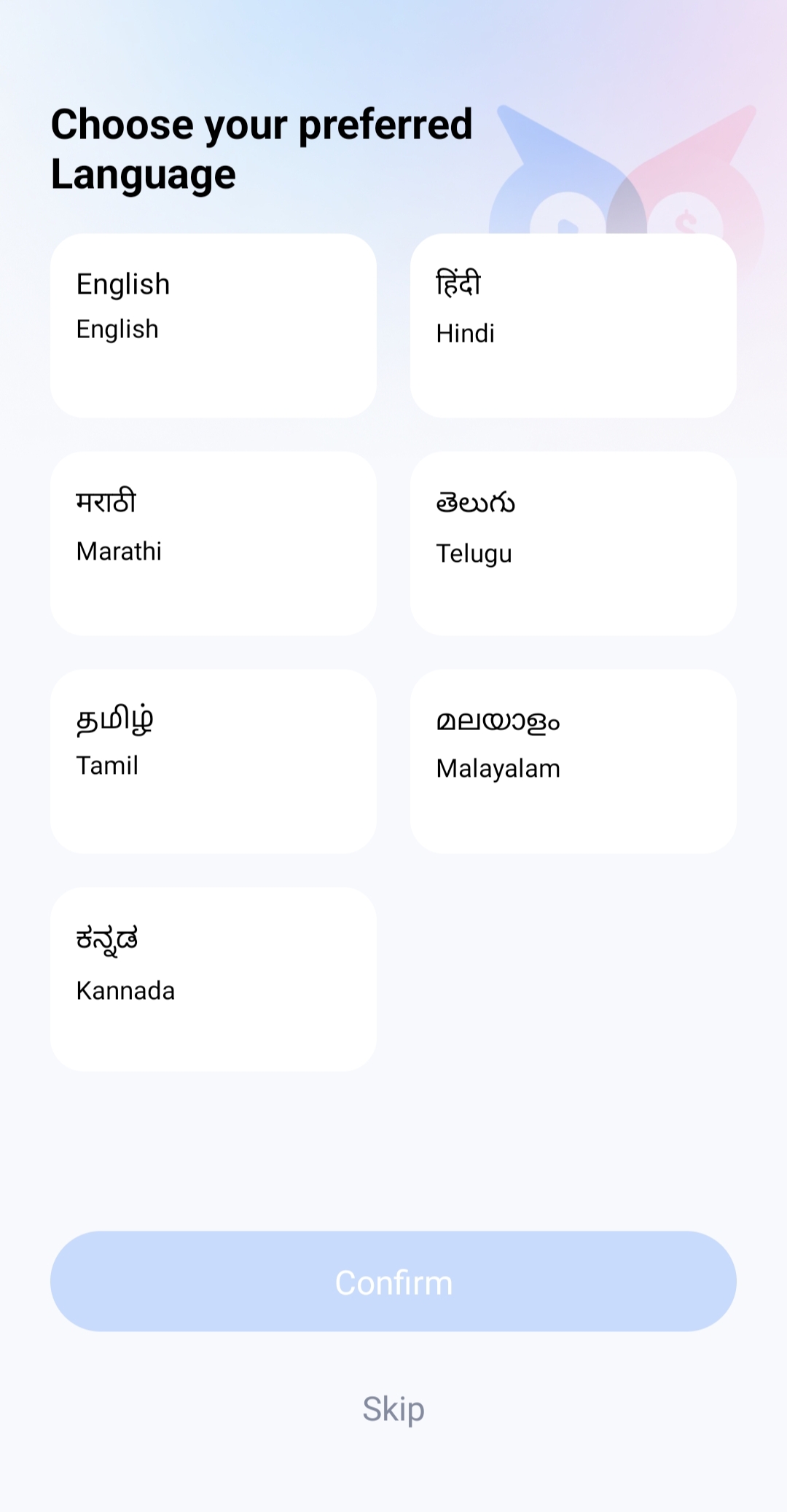Tap the Confirm button
The width and height of the screenshot is (787, 1512).
[x=393, y=1282]
